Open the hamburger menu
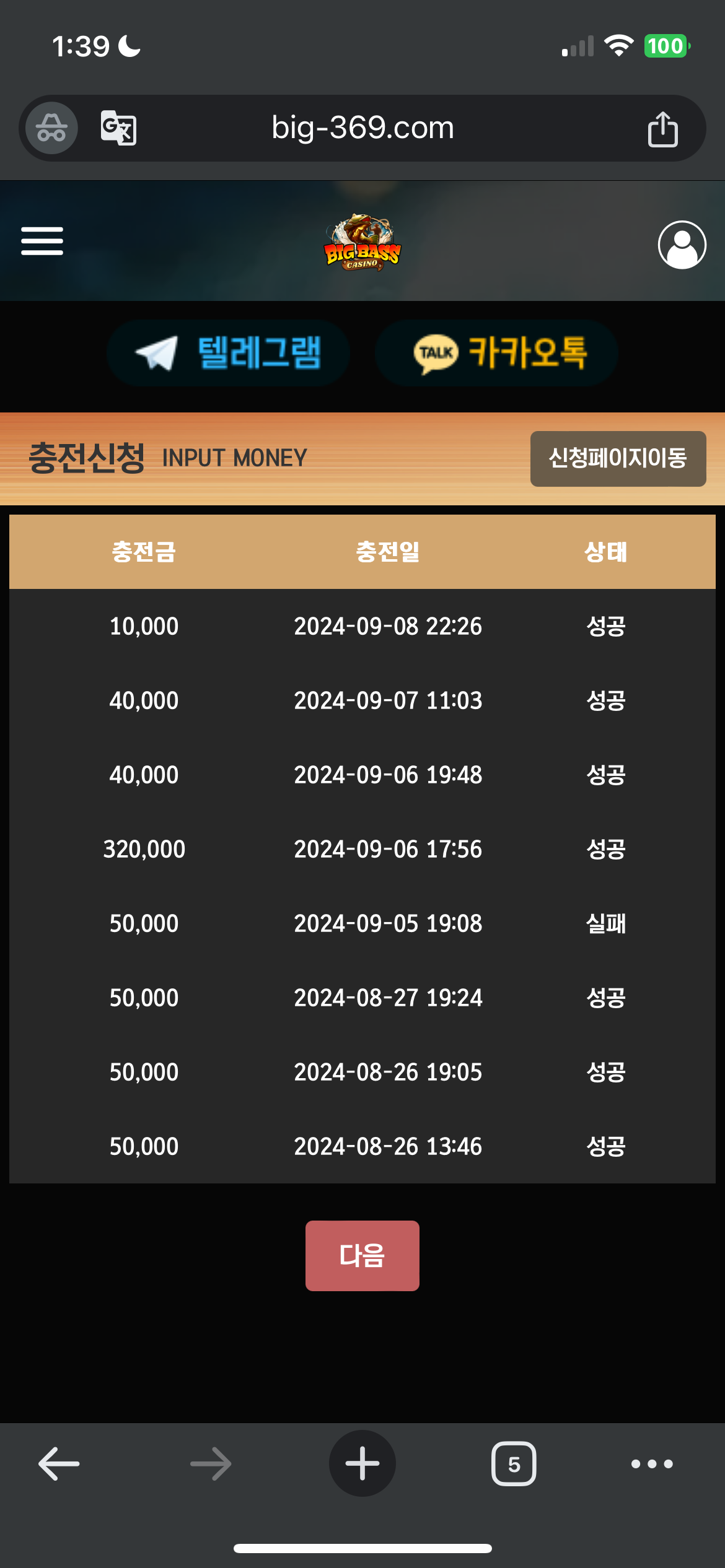The width and height of the screenshot is (725, 1568). 42,241
